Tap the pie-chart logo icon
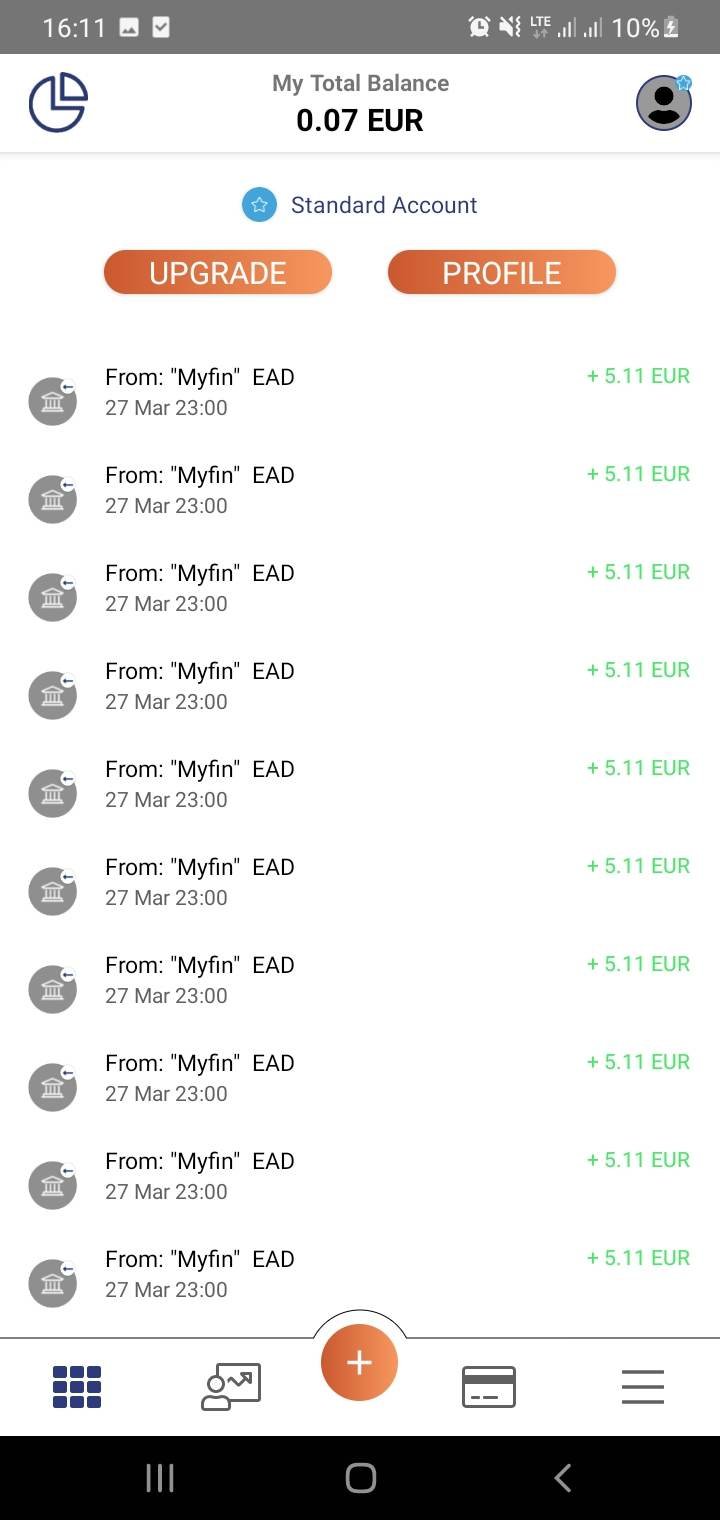The width and height of the screenshot is (720, 1520). tap(58, 102)
